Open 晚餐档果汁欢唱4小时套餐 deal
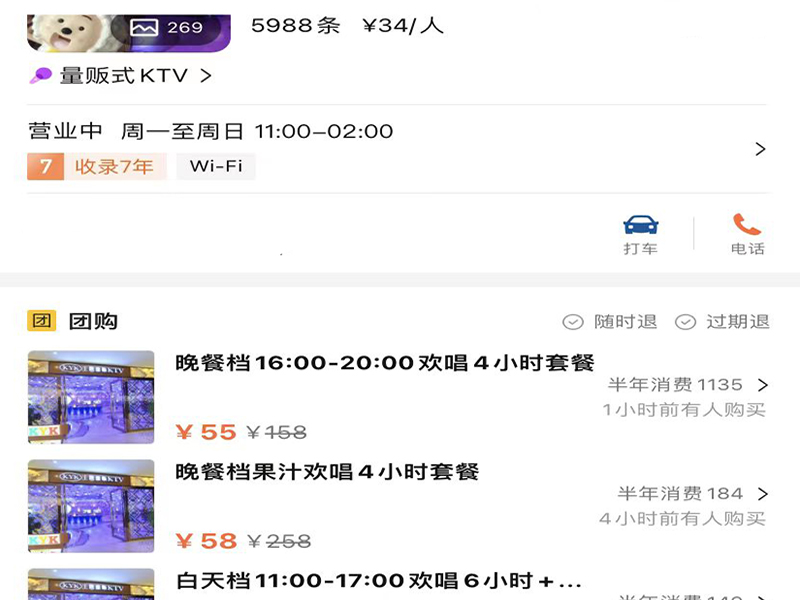The height and width of the screenshot is (600, 800). click(x=328, y=472)
